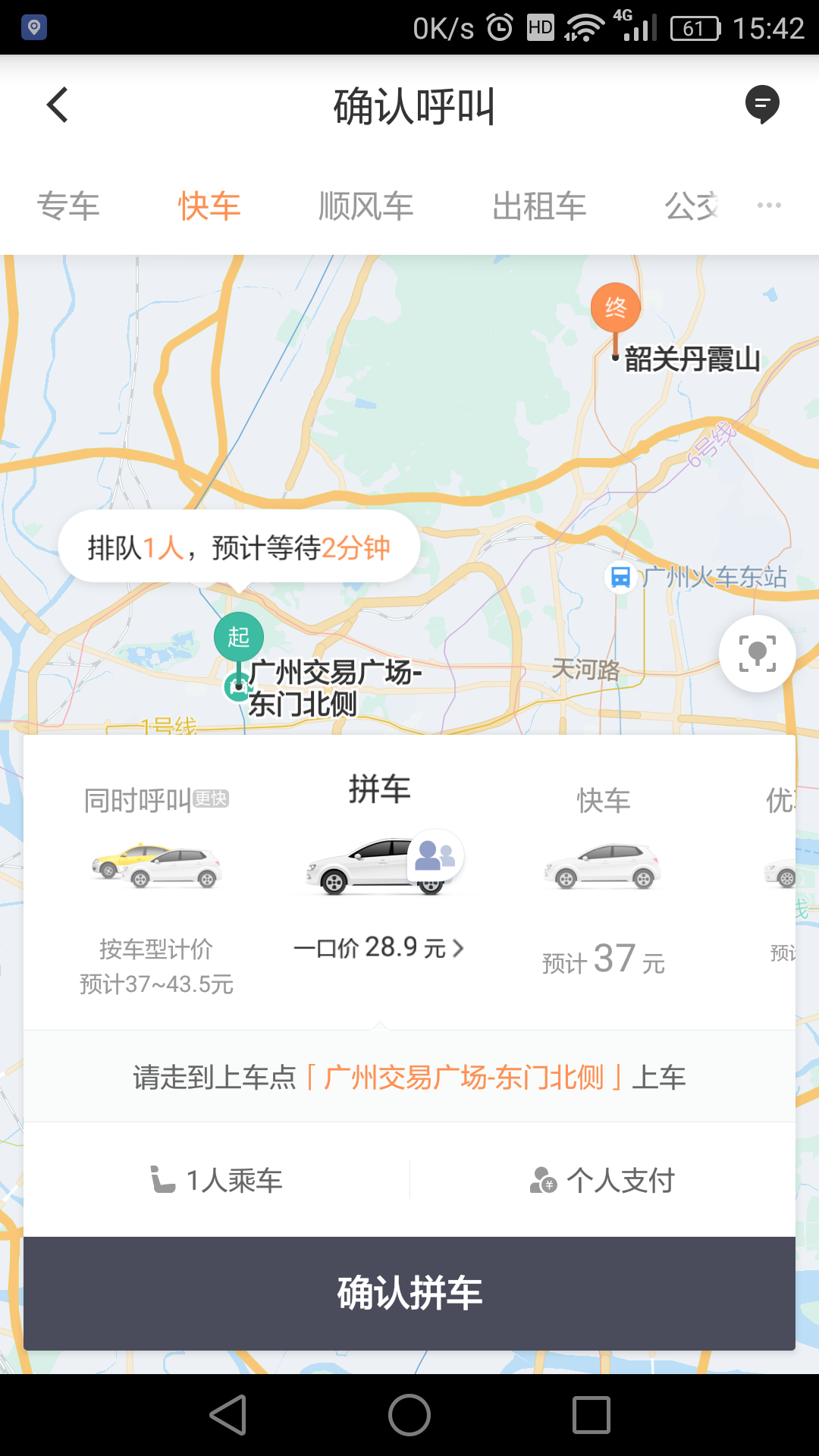Recenter the map with the locate button
The width and height of the screenshot is (819, 1456).
coord(757,654)
